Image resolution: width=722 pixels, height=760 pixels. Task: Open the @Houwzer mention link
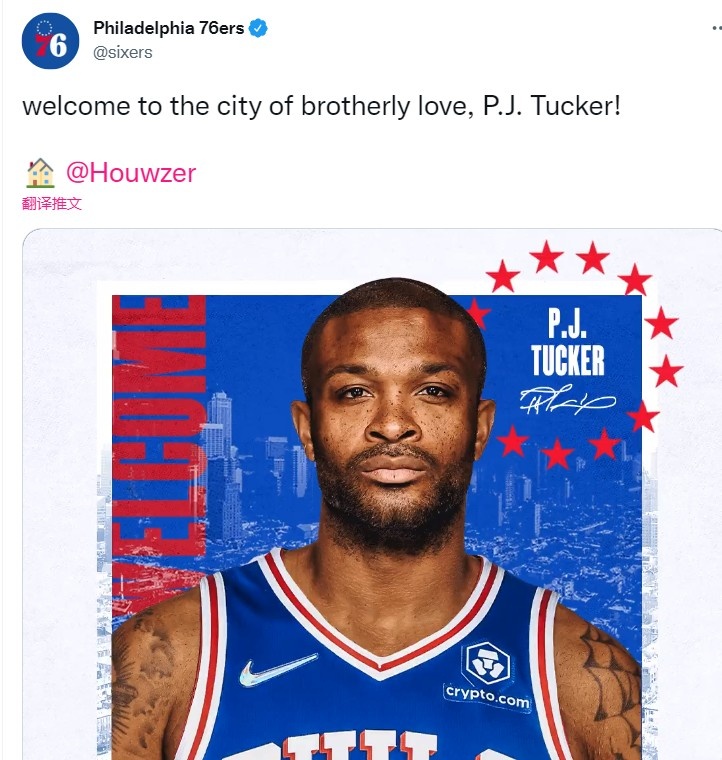(x=130, y=172)
